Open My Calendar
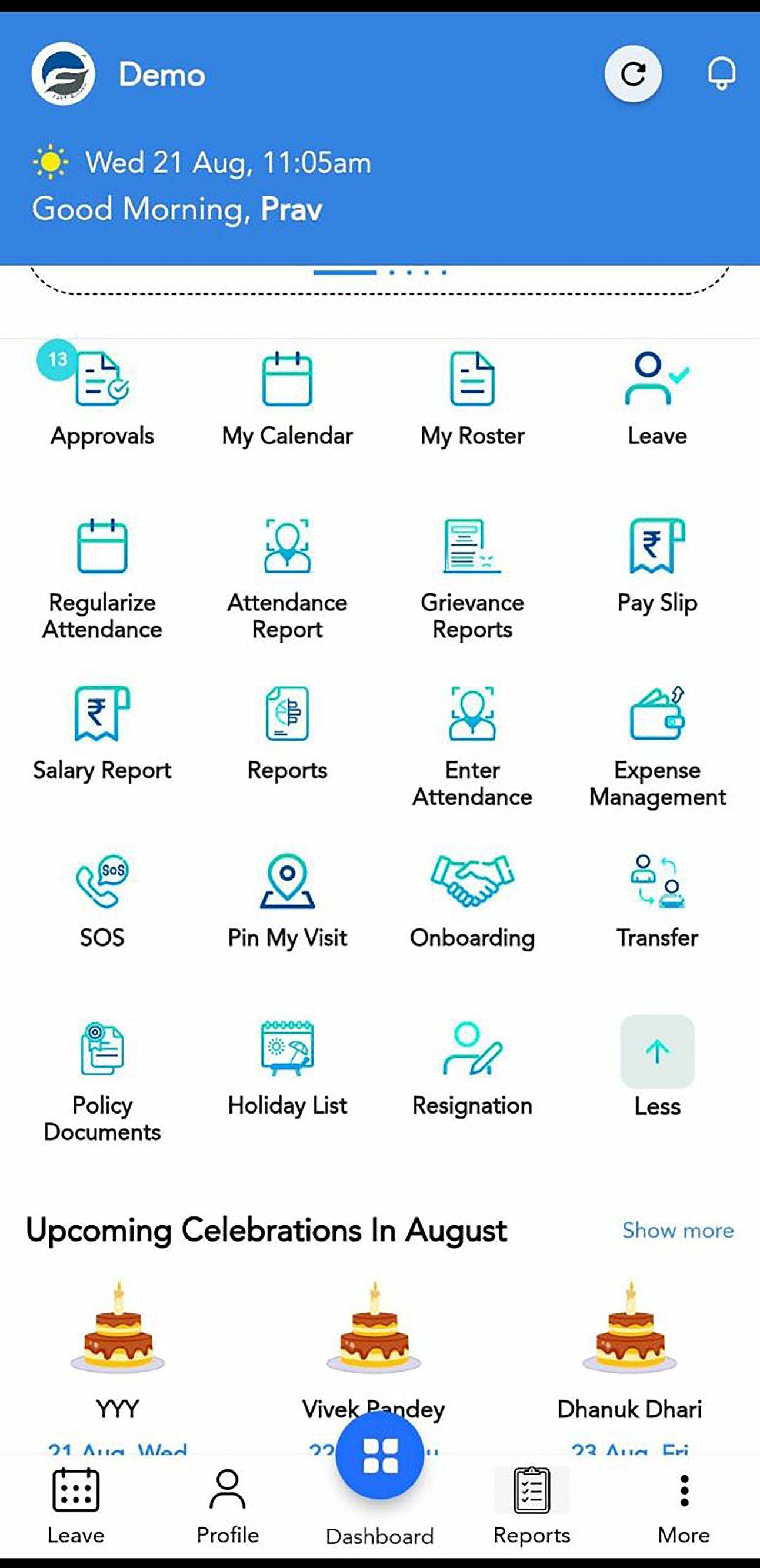 (x=287, y=397)
